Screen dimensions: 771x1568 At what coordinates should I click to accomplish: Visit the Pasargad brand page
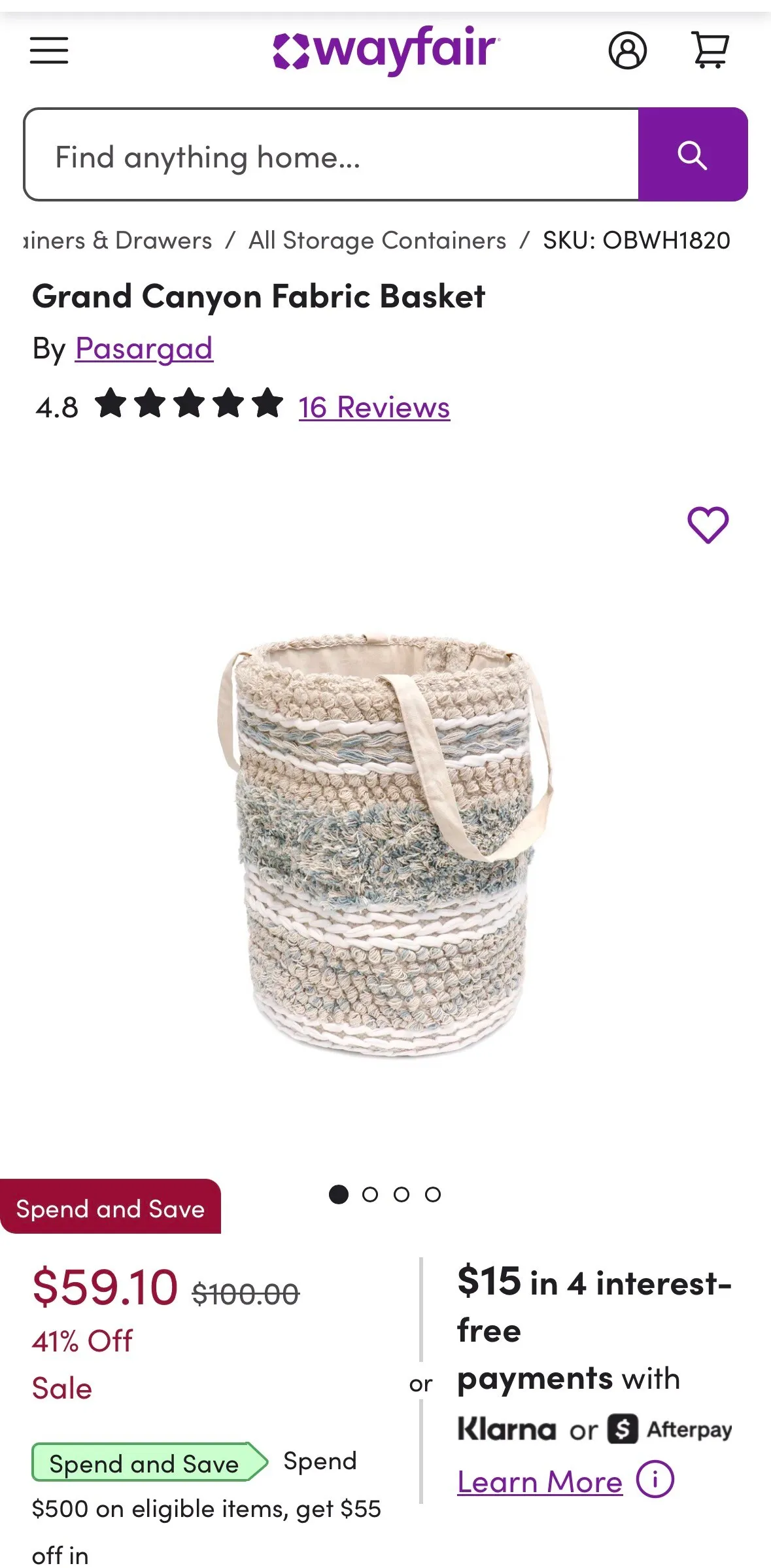tap(144, 348)
